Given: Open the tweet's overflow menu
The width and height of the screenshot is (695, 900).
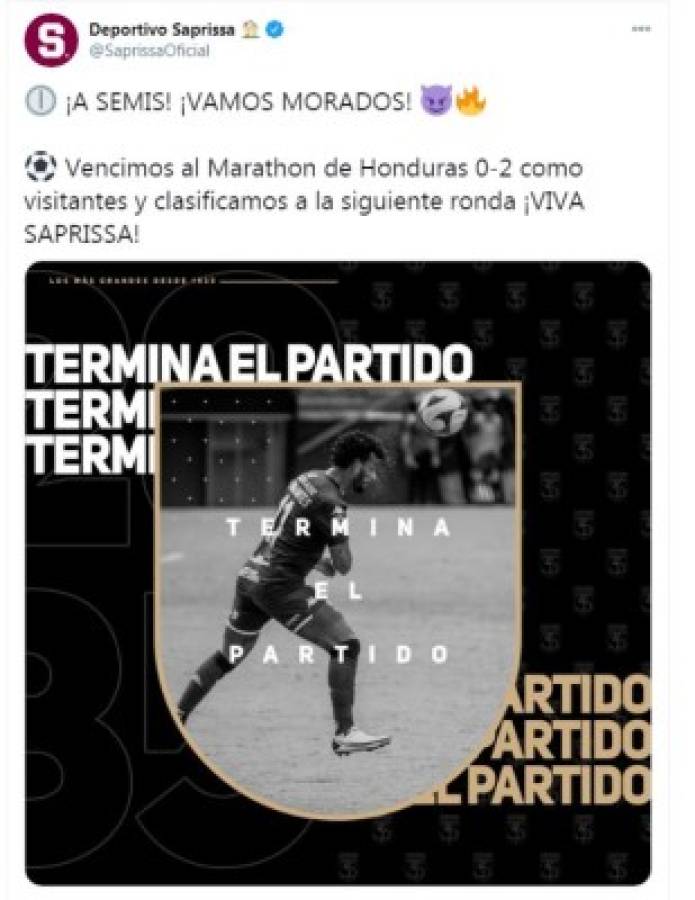Looking at the screenshot, I should [x=641, y=29].
